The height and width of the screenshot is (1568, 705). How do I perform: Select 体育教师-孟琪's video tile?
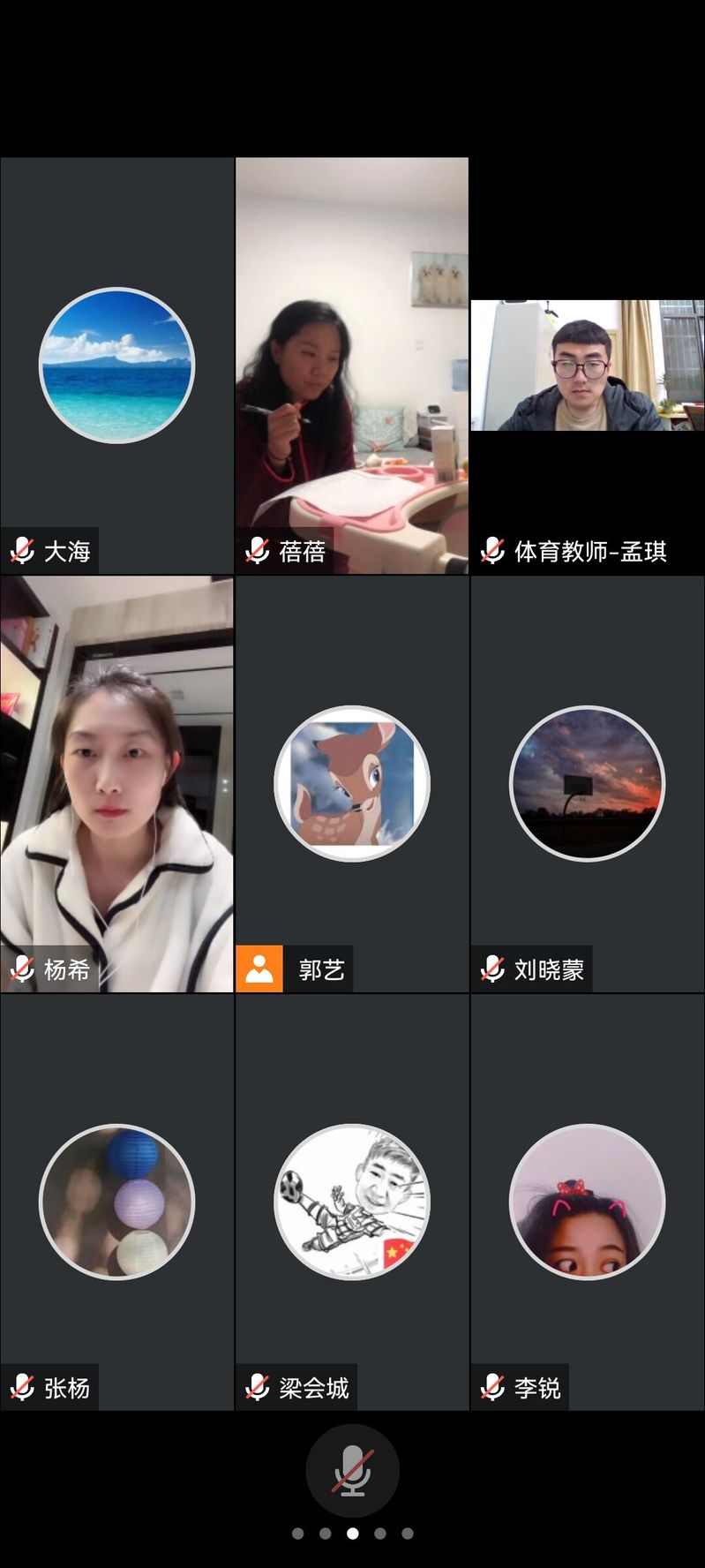click(587, 366)
